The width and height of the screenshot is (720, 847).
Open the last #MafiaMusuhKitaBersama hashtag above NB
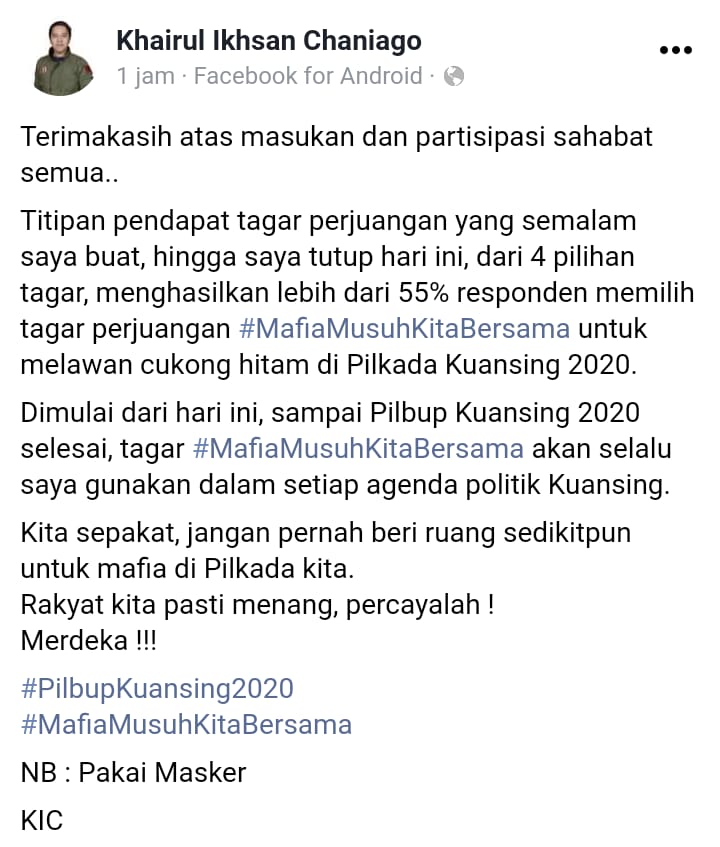186,724
